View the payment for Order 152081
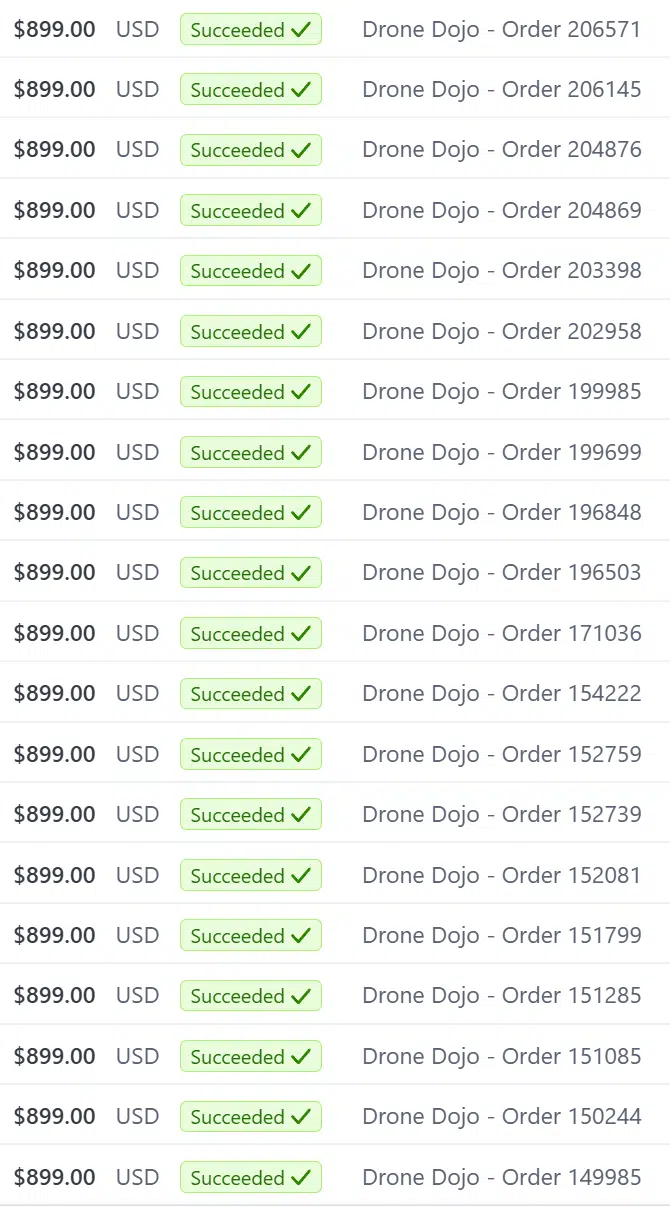This screenshot has width=670, height=1207. (x=335, y=875)
